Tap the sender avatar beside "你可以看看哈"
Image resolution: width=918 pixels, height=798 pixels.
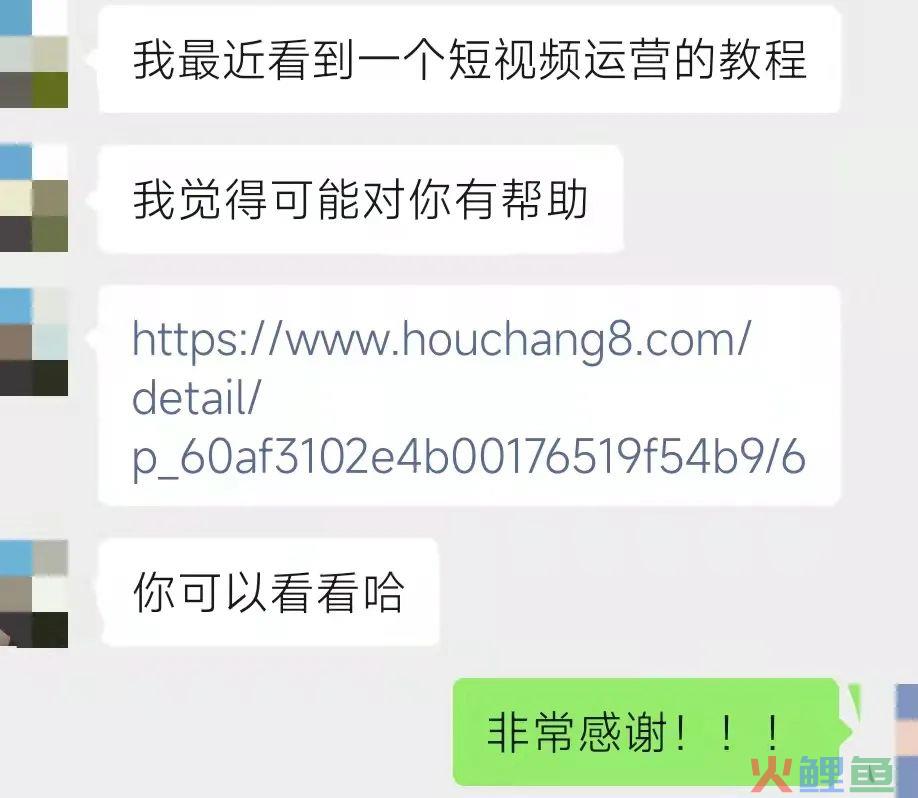(33, 593)
